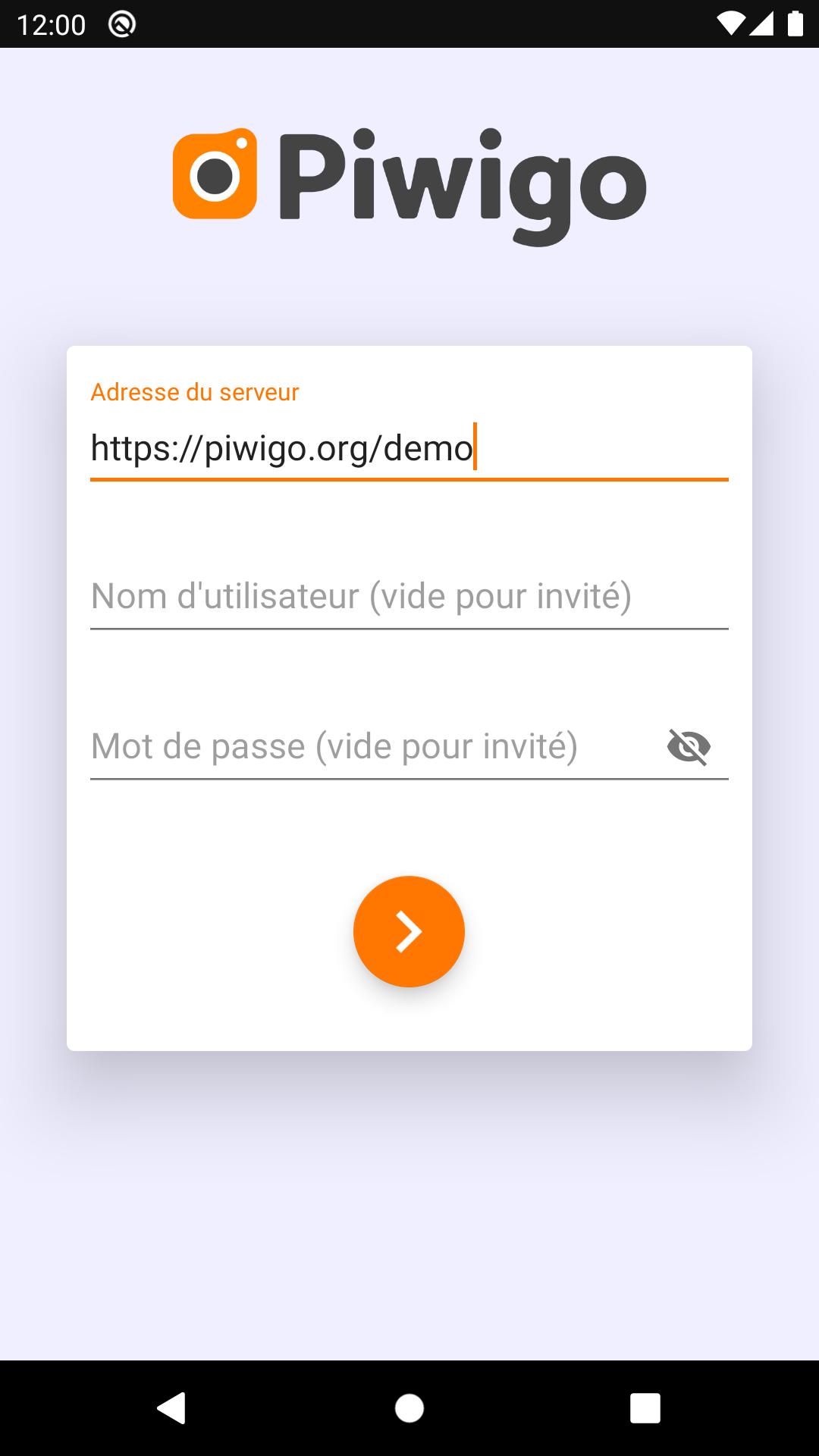Open recent apps from the navigation bar

tap(645, 1408)
